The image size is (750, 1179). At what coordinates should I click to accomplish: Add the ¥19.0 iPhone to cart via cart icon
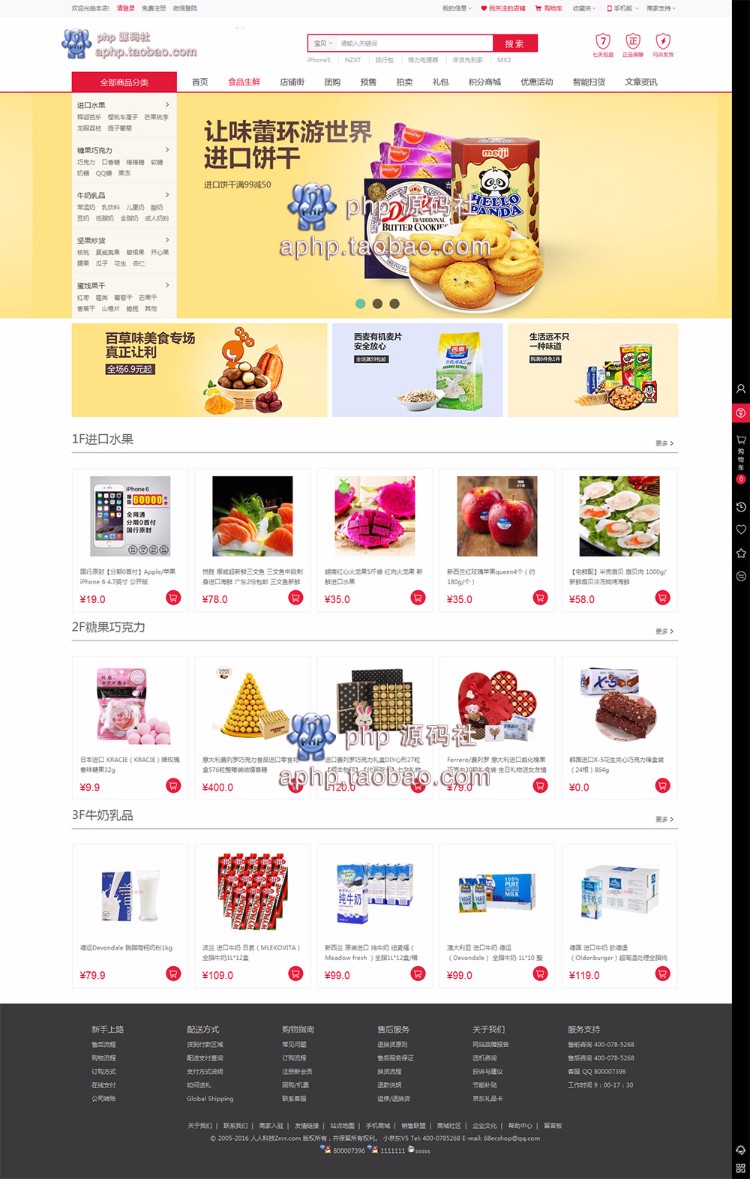tap(172, 597)
